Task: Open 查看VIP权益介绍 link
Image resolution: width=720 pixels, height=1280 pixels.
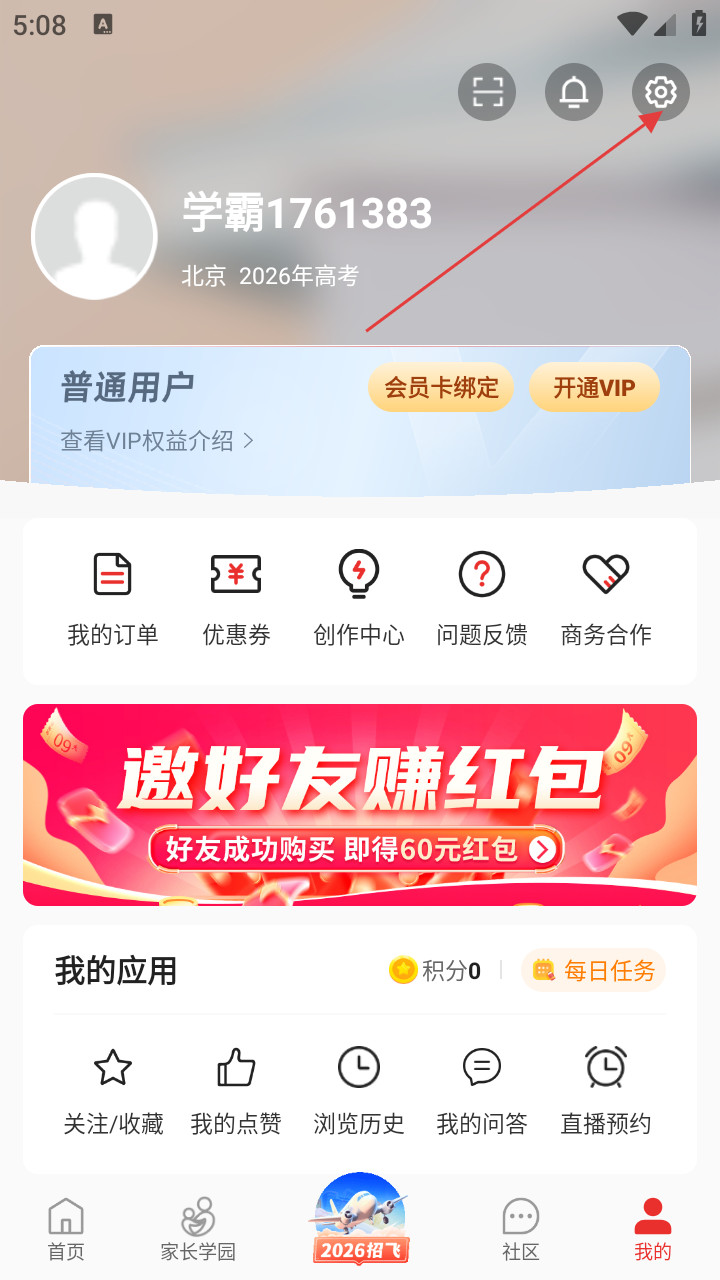Action: click(157, 441)
